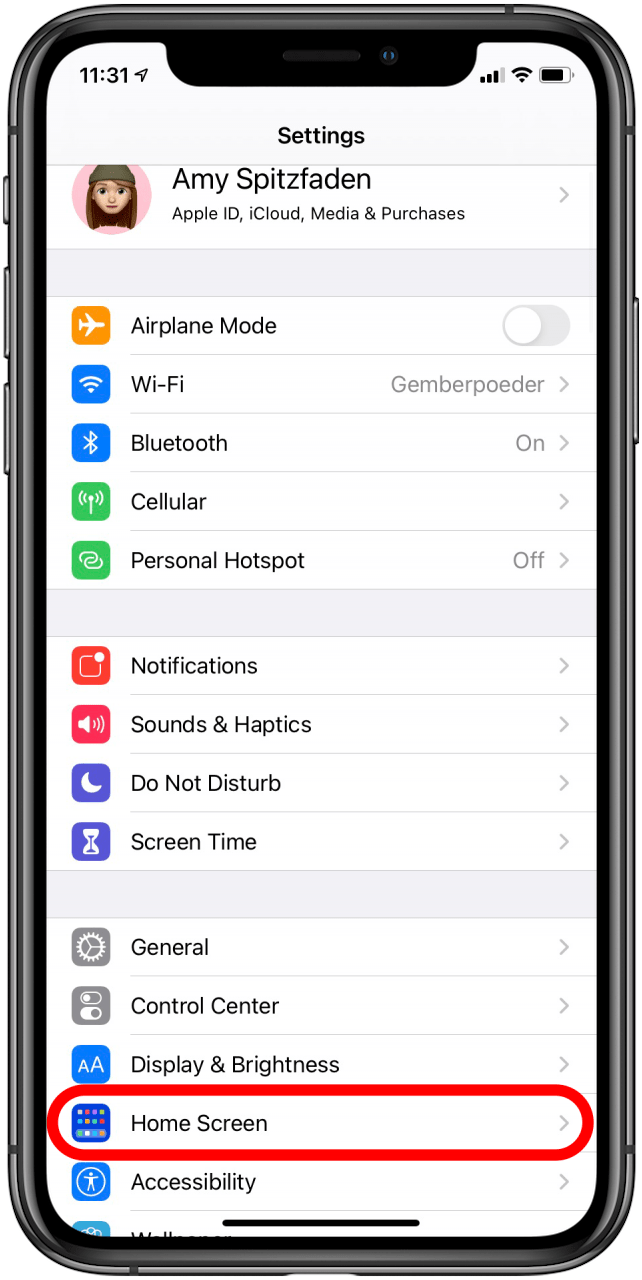The width and height of the screenshot is (642, 1280).
Task: Open Personal Hotspot settings
Action: (x=320, y=560)
